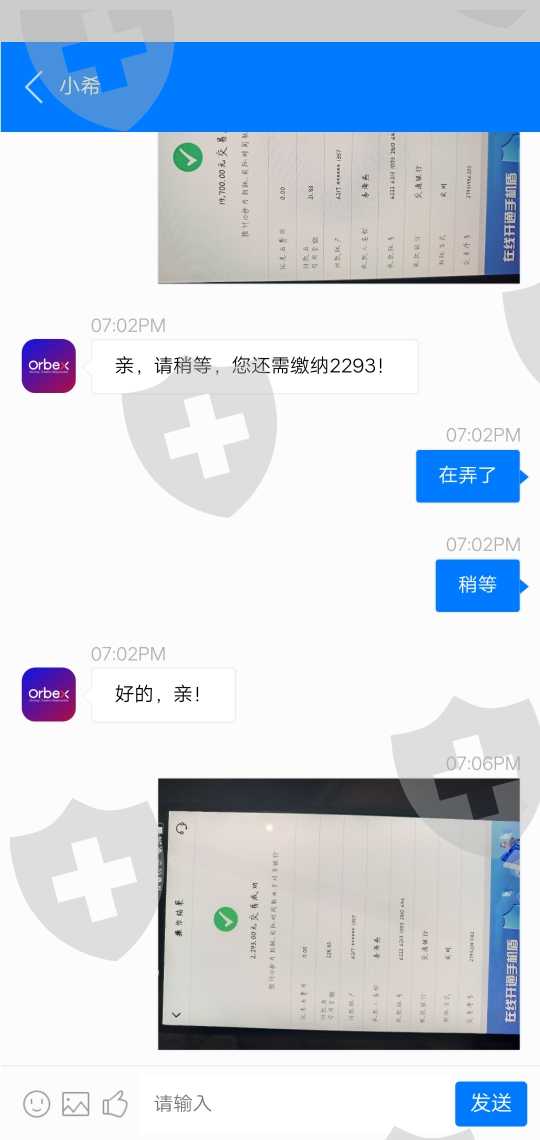Attach a picture from the gallery
The width and height of the screenshot is (540, 1140).
(x=76, y=1104)
